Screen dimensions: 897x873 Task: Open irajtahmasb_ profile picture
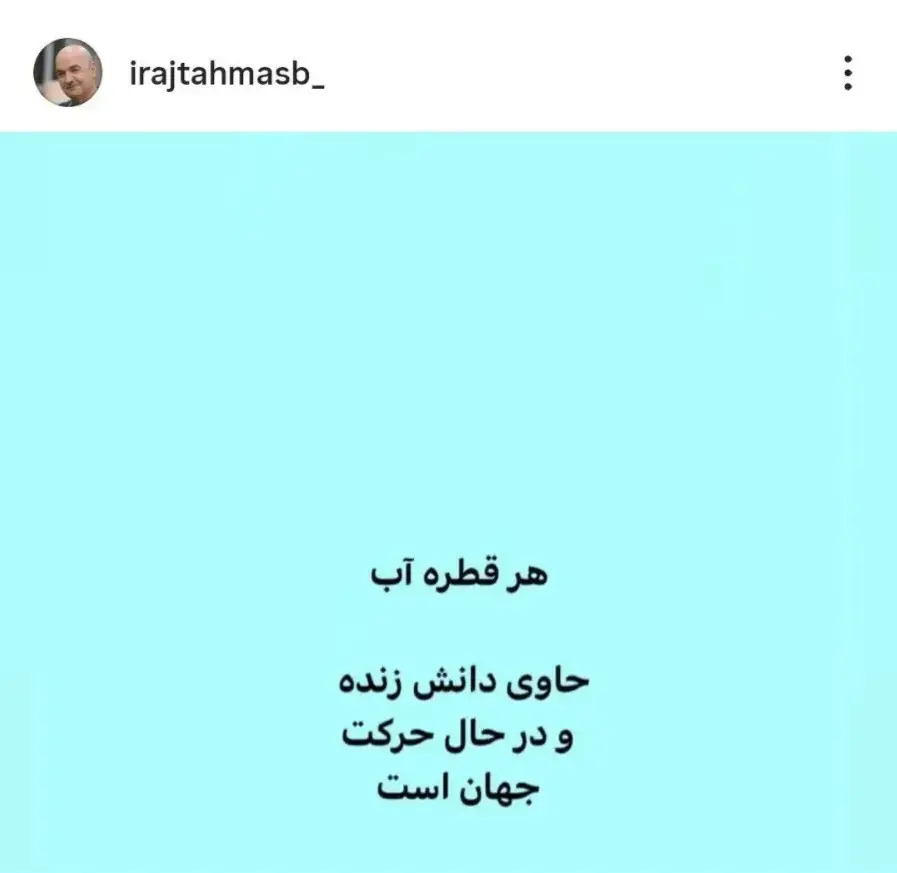[x=68, y=73]
